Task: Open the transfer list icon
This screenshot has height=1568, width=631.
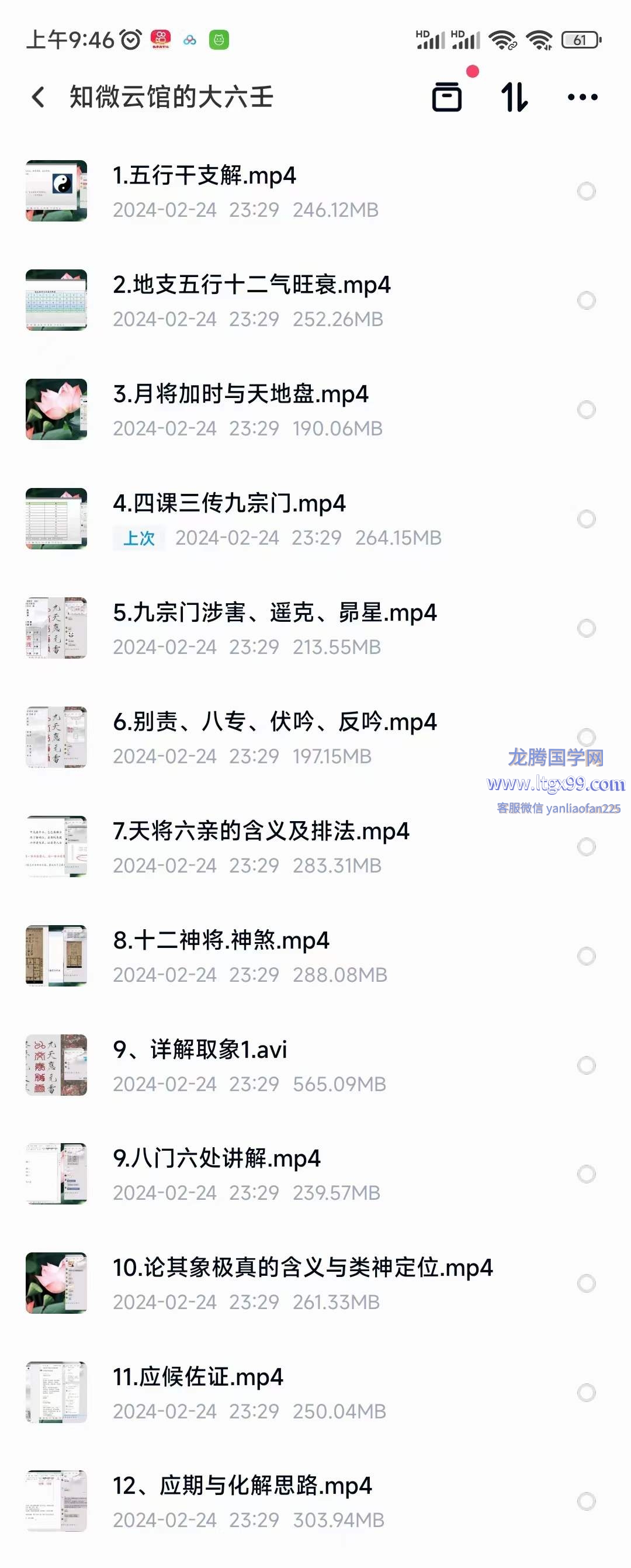Action: click(x=447, y=97)
